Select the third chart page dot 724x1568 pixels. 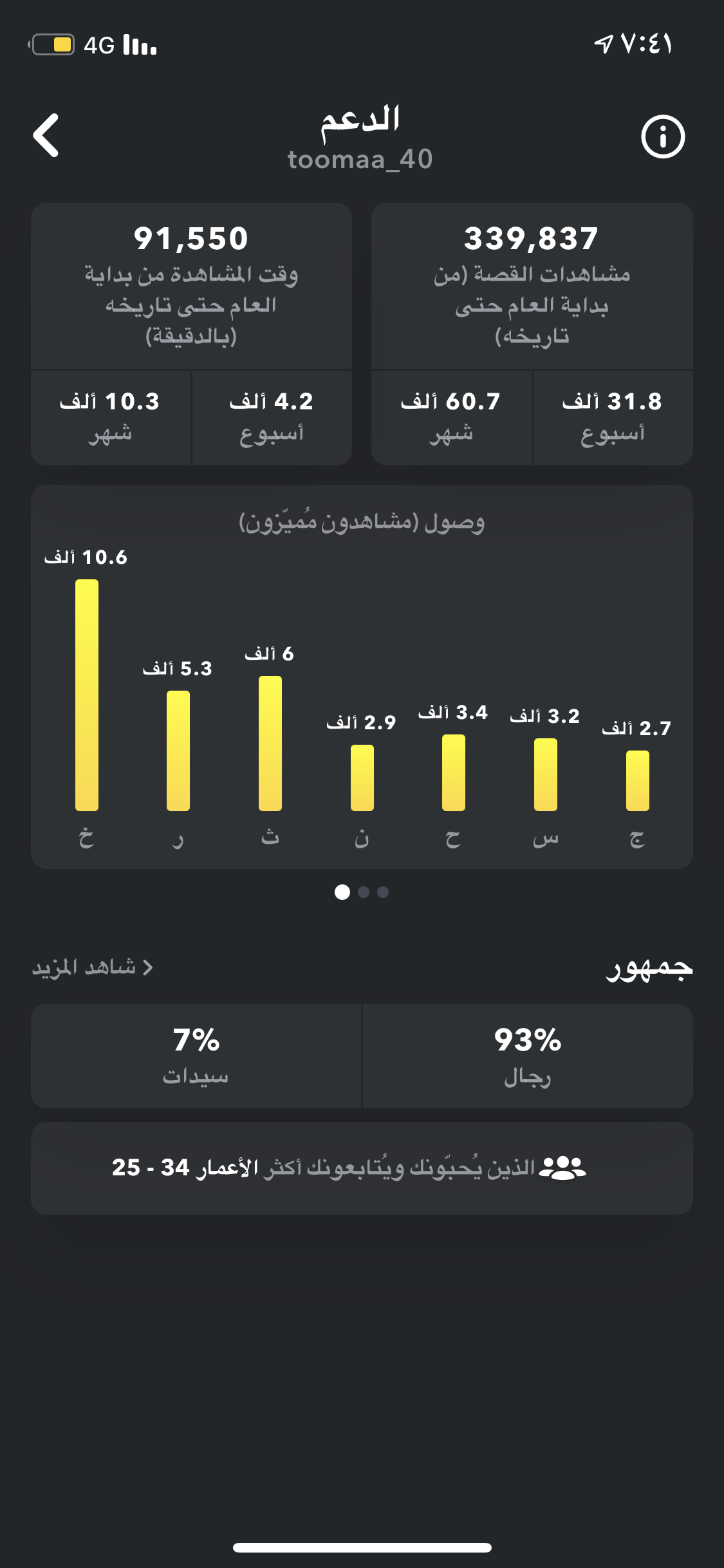[383, 892]
